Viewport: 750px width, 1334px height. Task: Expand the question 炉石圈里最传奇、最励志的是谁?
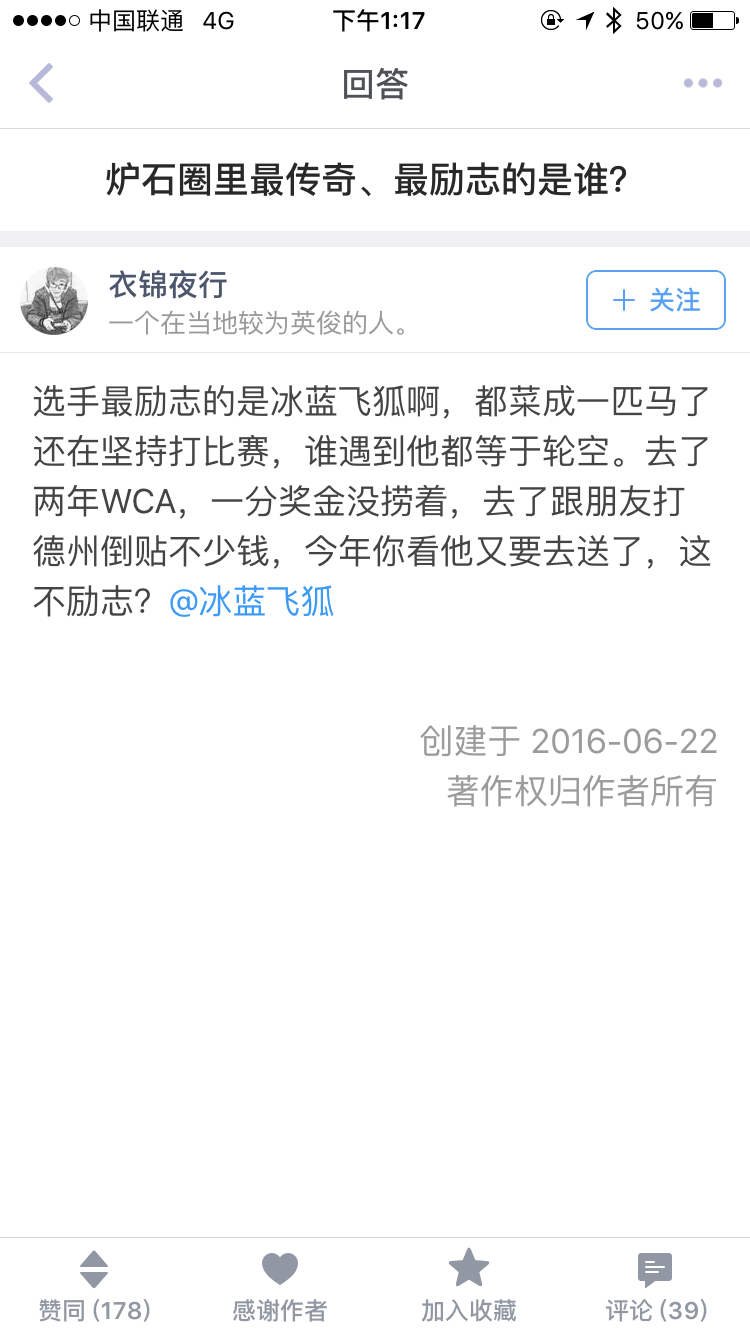[375, 180]
